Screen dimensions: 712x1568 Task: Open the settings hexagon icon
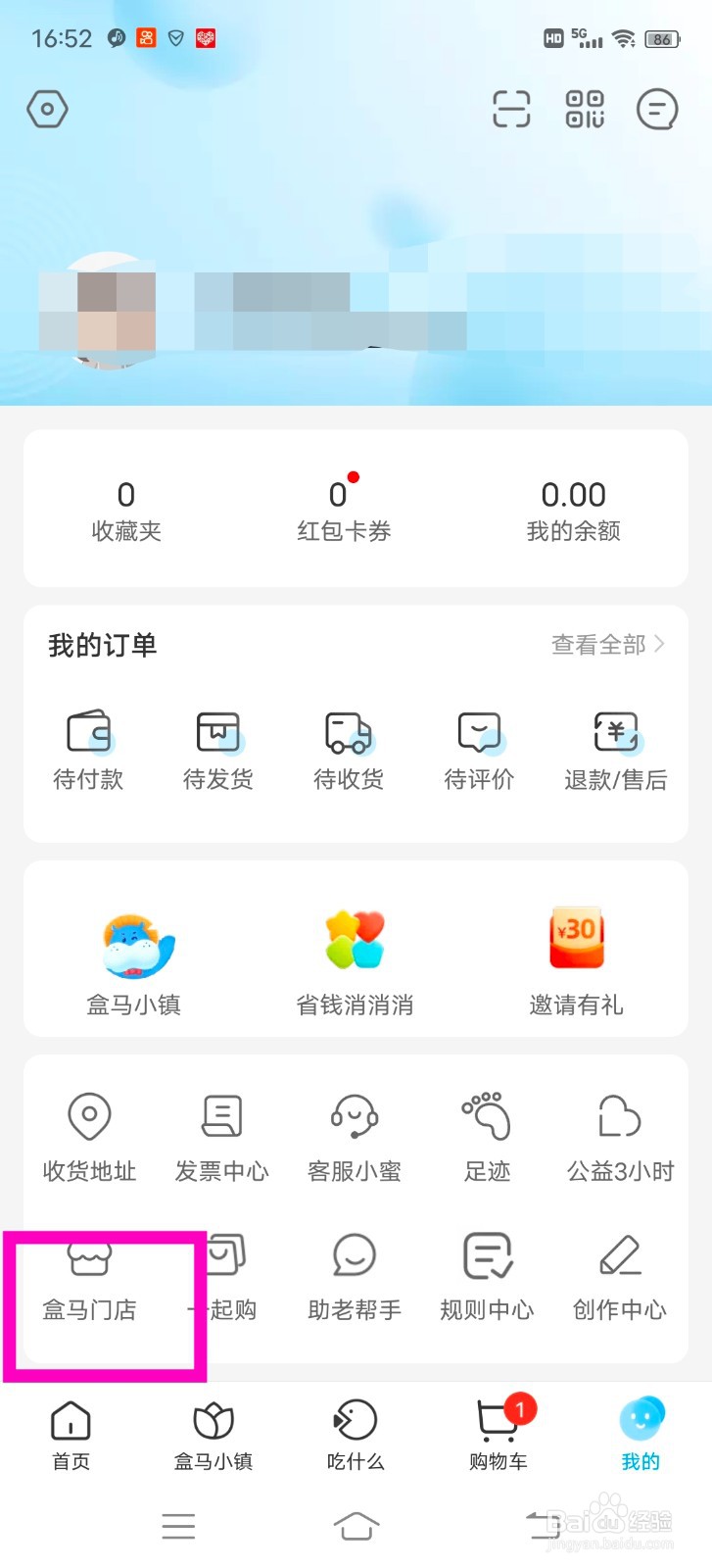click(x=47, y=109)
